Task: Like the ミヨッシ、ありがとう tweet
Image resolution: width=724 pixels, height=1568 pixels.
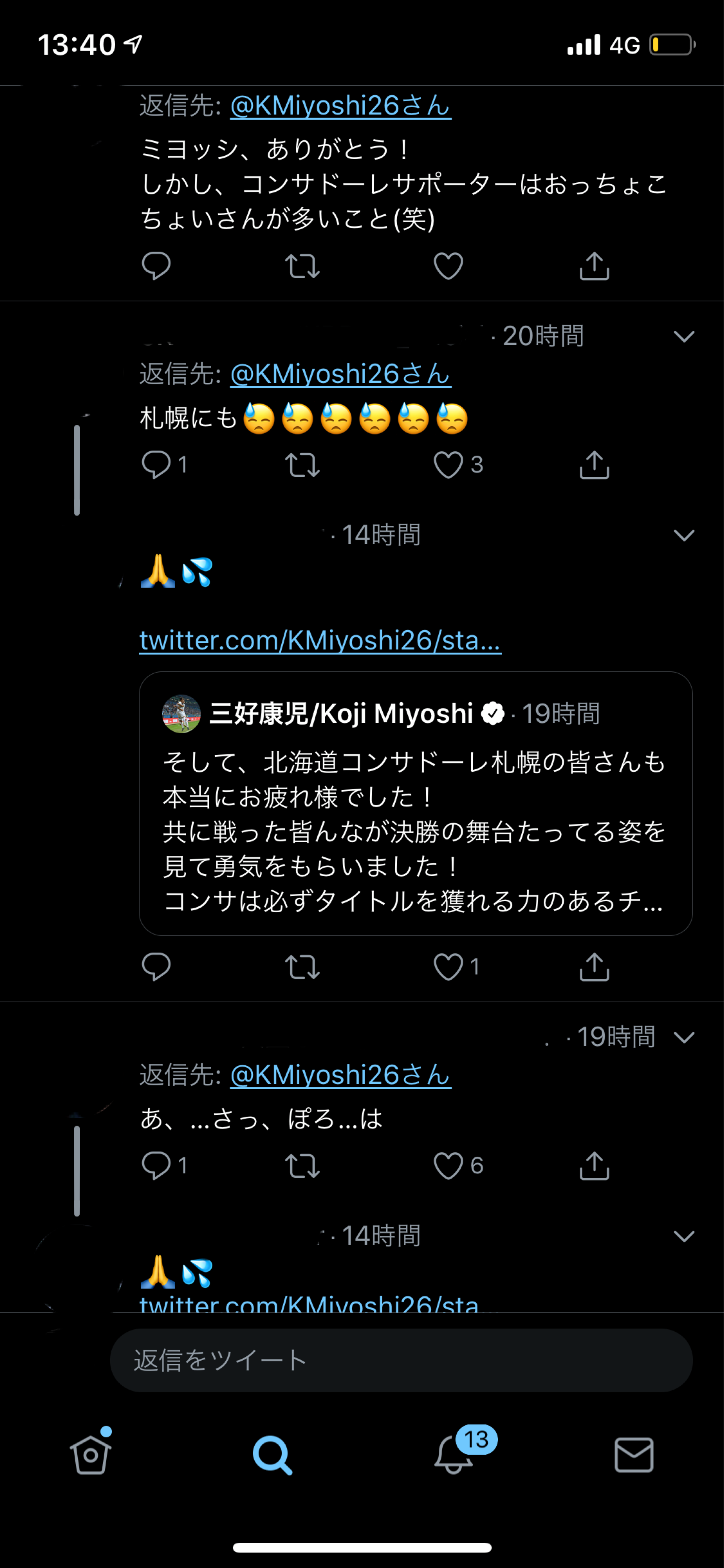Action: 449,266
